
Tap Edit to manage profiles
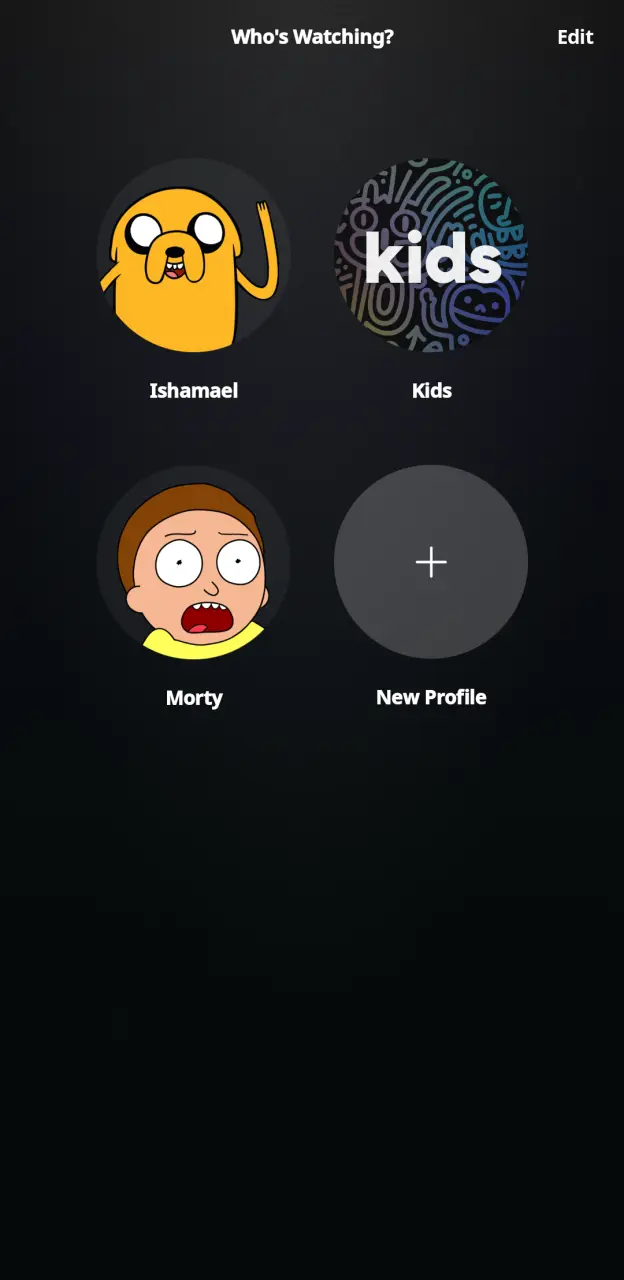(575, 37)
